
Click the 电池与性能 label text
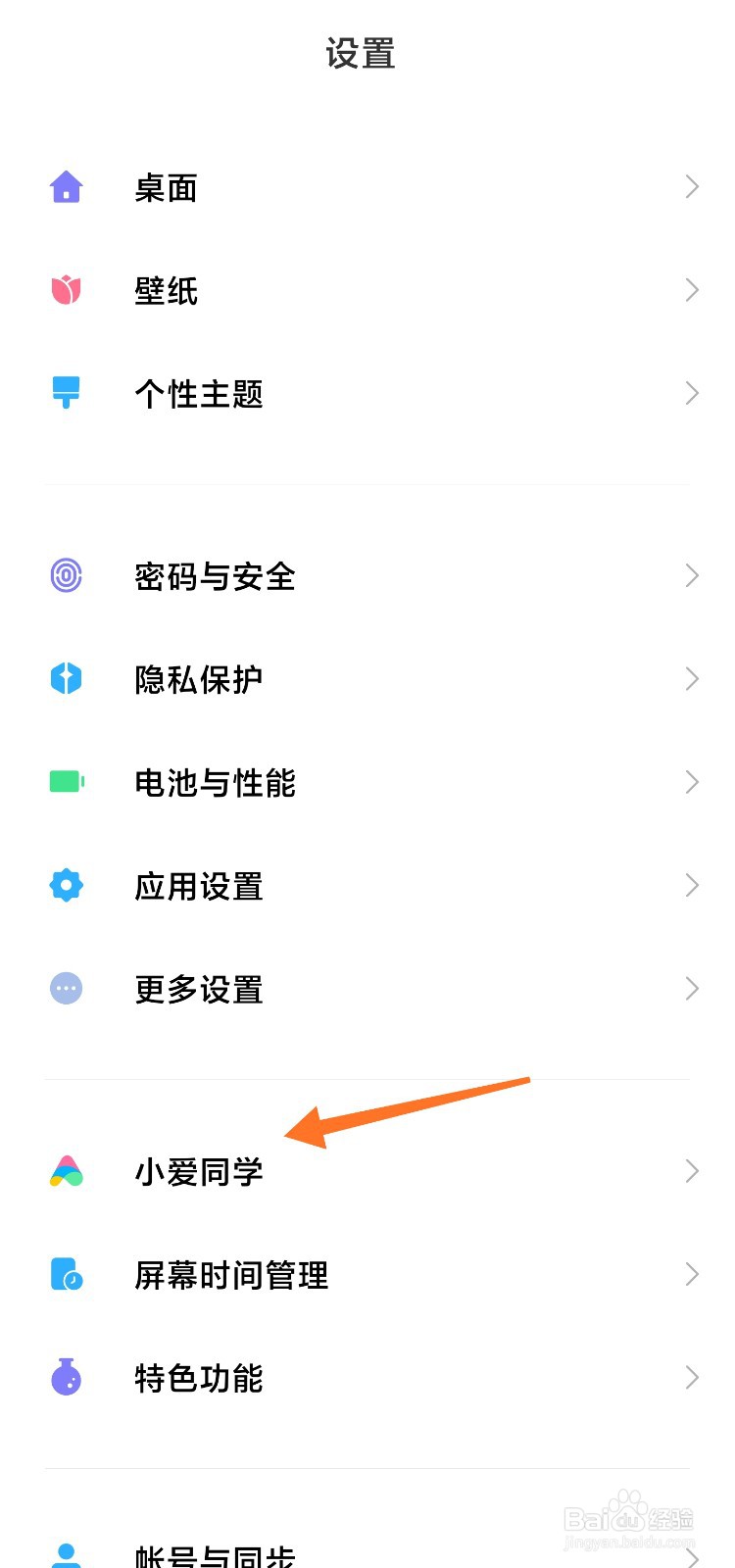click(216, 782)
